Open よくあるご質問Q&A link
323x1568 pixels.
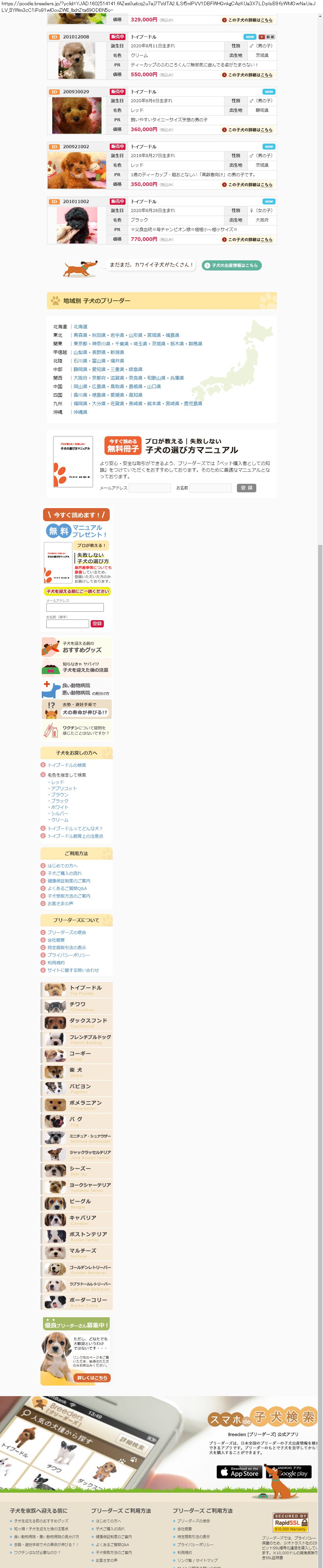pyautogui.click(x=67, y=888)
